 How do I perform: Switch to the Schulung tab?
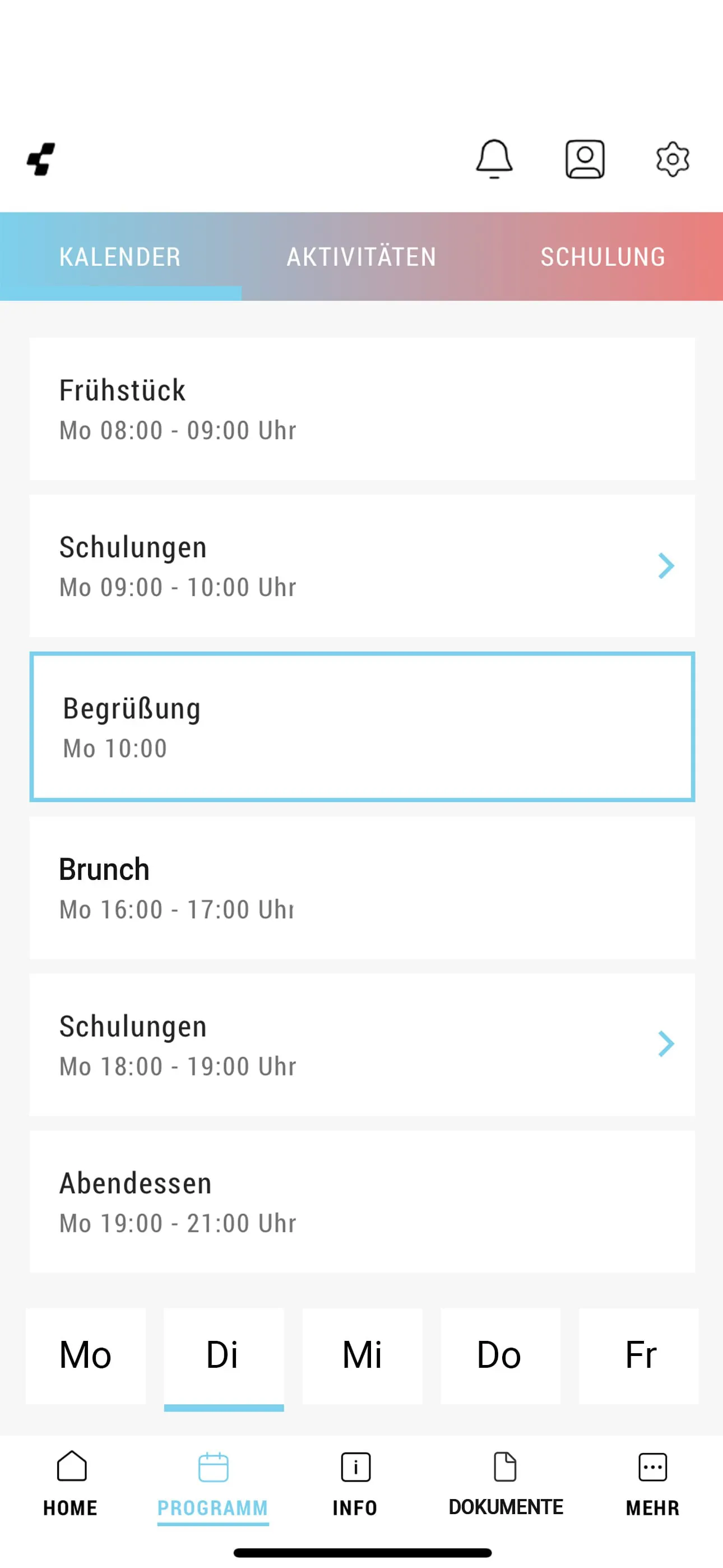(602, 257)
